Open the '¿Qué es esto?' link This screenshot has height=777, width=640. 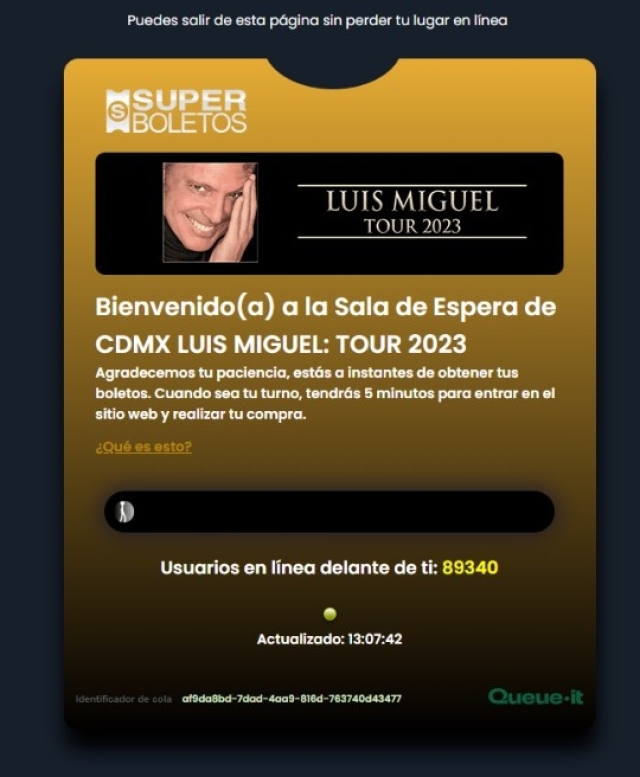pos(143,447)
